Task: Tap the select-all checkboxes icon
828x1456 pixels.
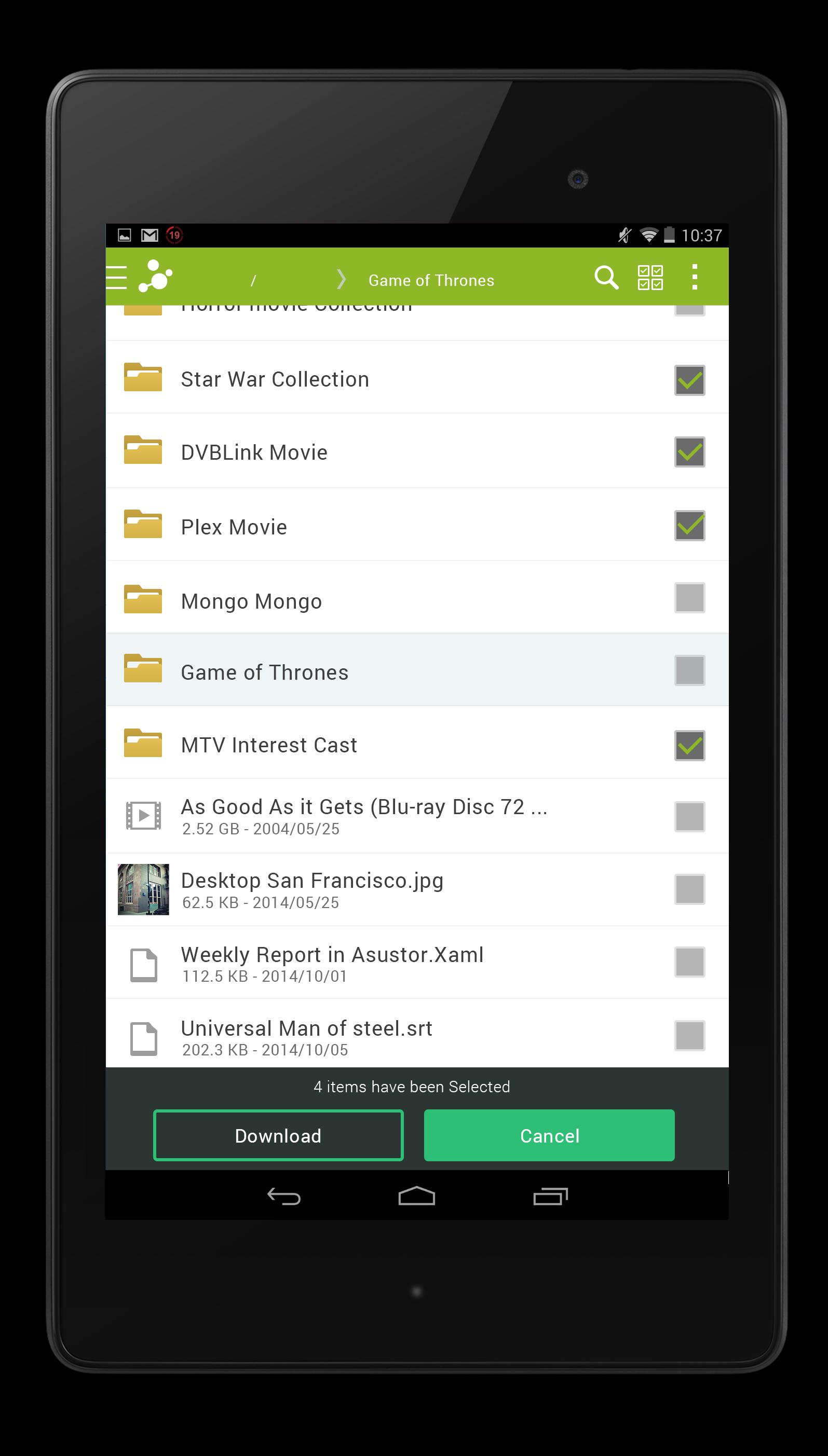Action: pos(650,277)
